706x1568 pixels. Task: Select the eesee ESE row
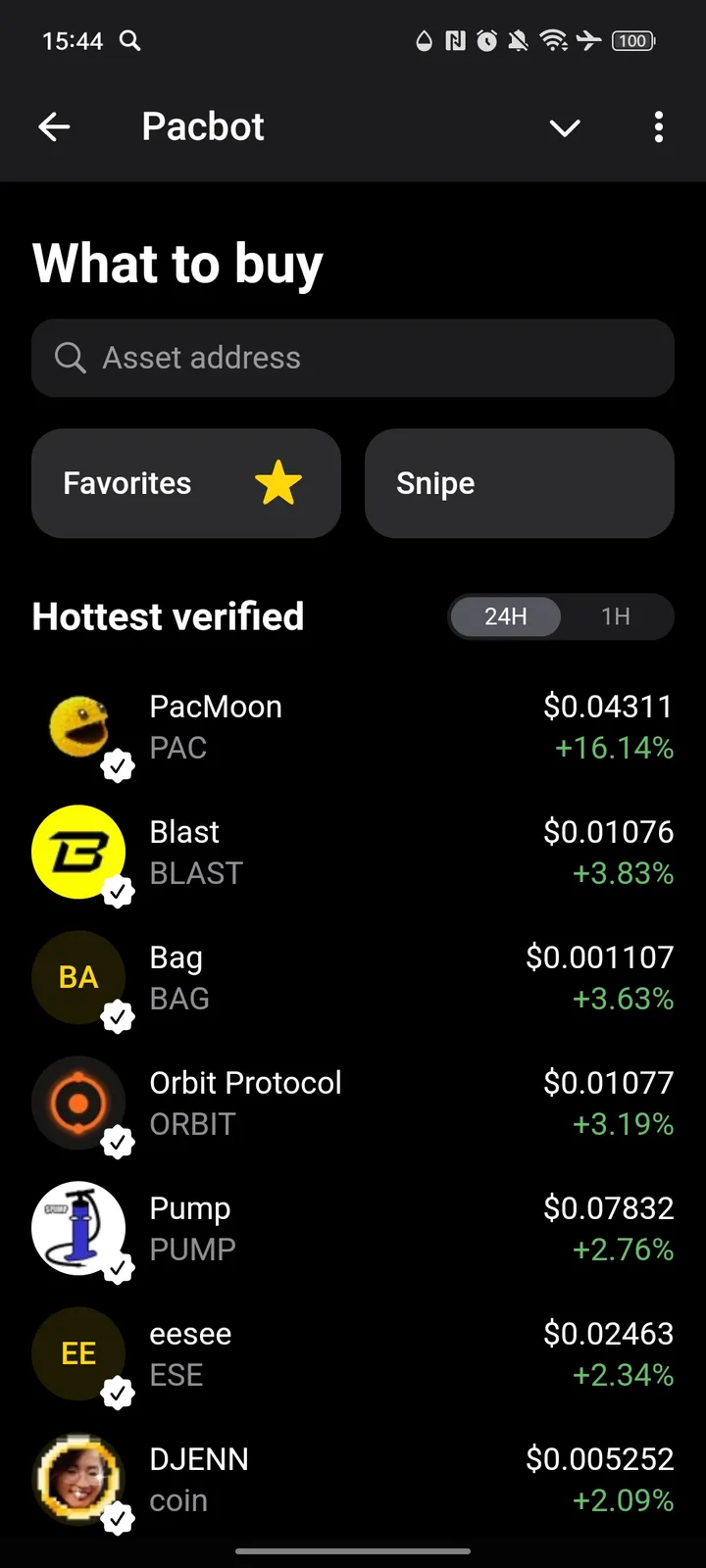353,1354
